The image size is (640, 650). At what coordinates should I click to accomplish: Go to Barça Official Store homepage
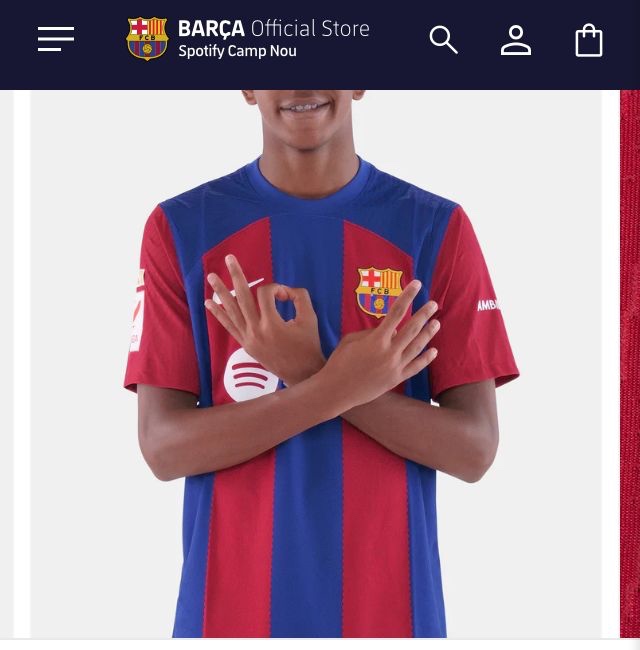pos(247,39)
